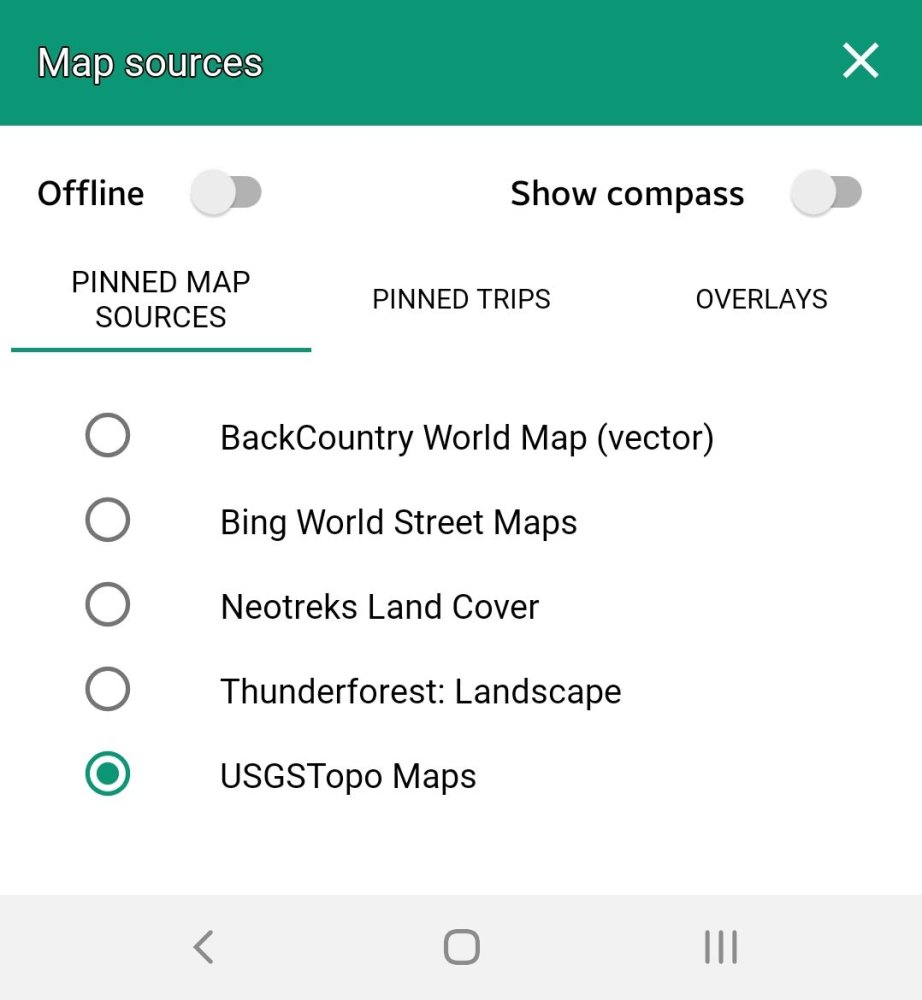
Task: Tap the Thunderforest: Landscape label
Action: pyautogui.click(x=420, y=690)
